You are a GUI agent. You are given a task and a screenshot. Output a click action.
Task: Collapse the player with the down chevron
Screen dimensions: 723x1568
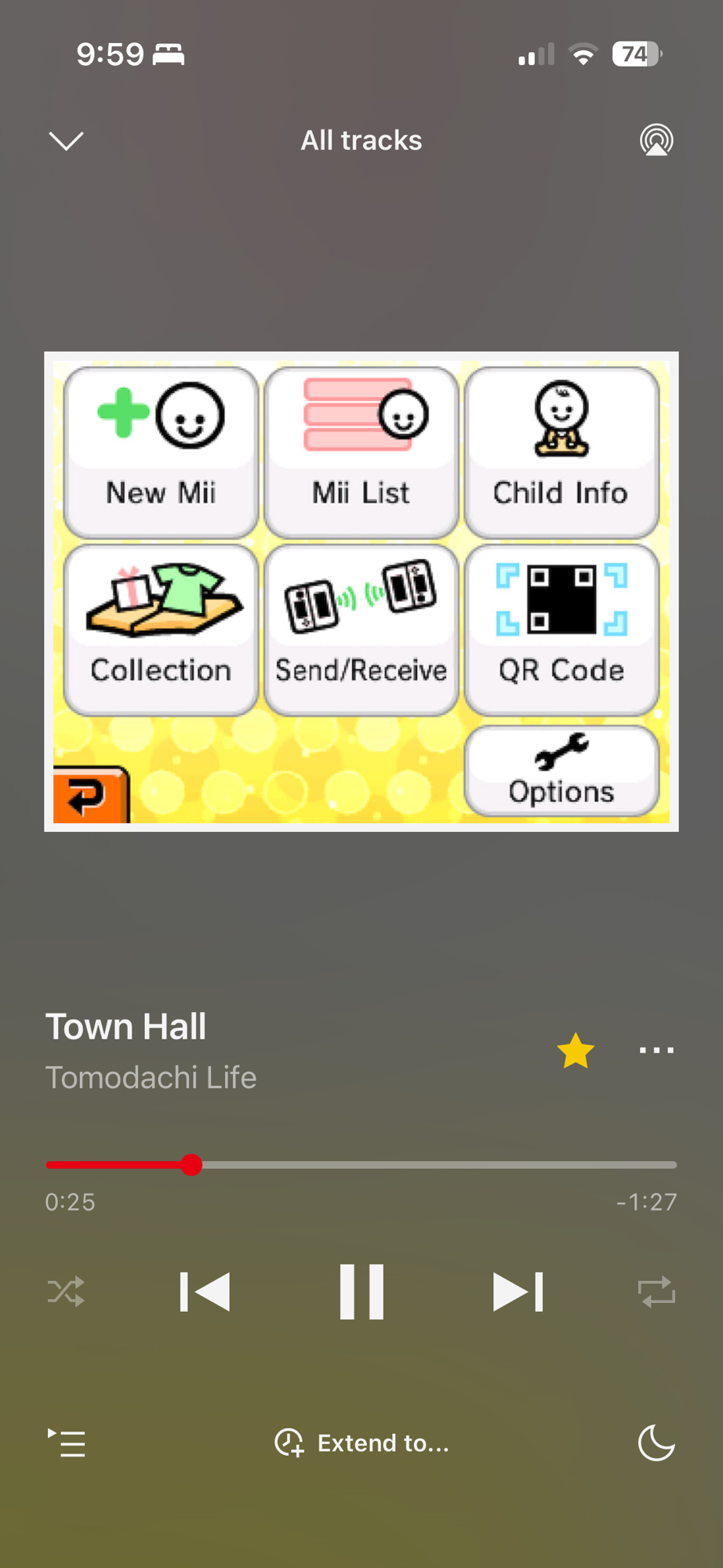[66, 141]
